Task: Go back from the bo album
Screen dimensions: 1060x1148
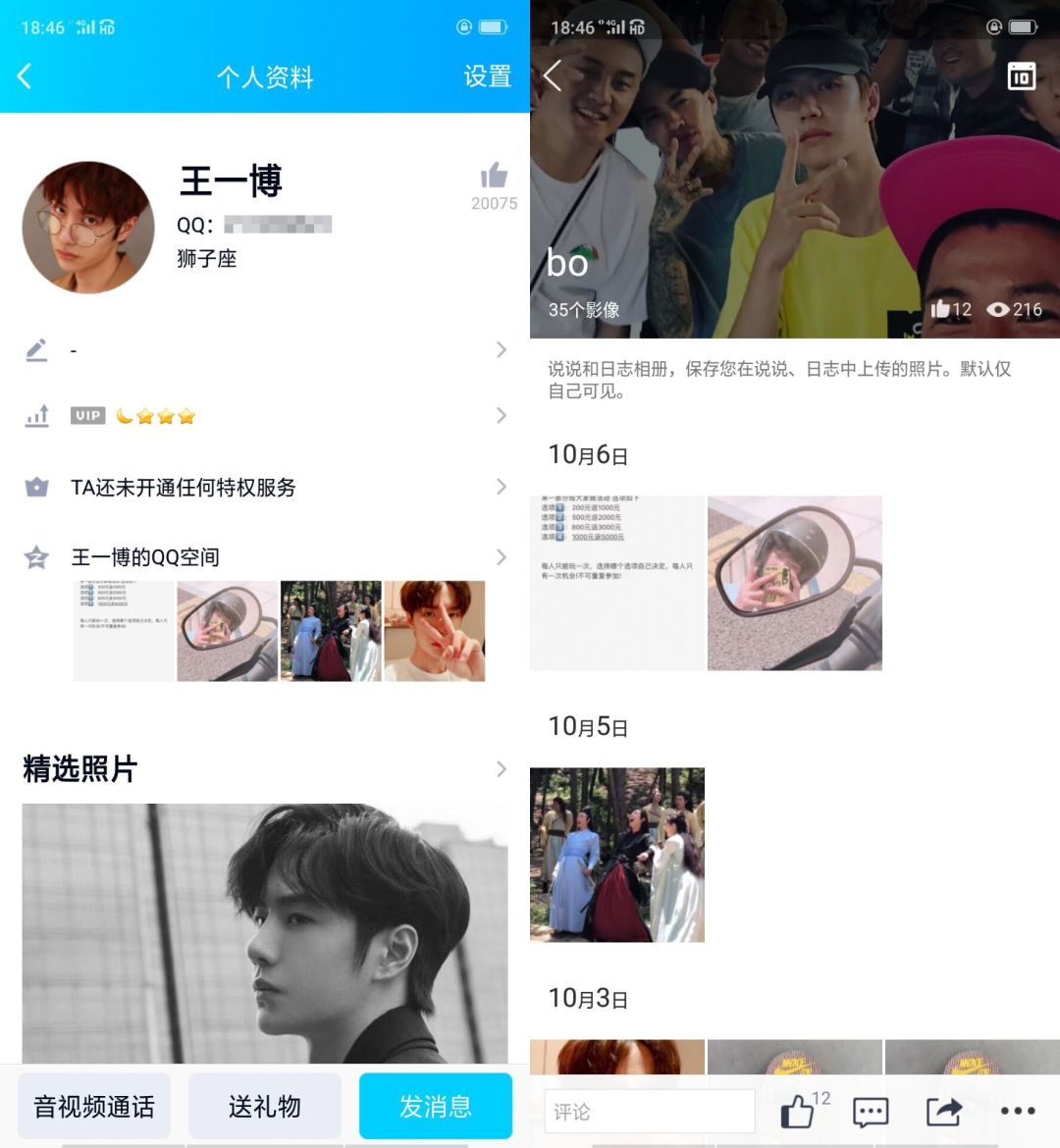Action: point(554,77)
